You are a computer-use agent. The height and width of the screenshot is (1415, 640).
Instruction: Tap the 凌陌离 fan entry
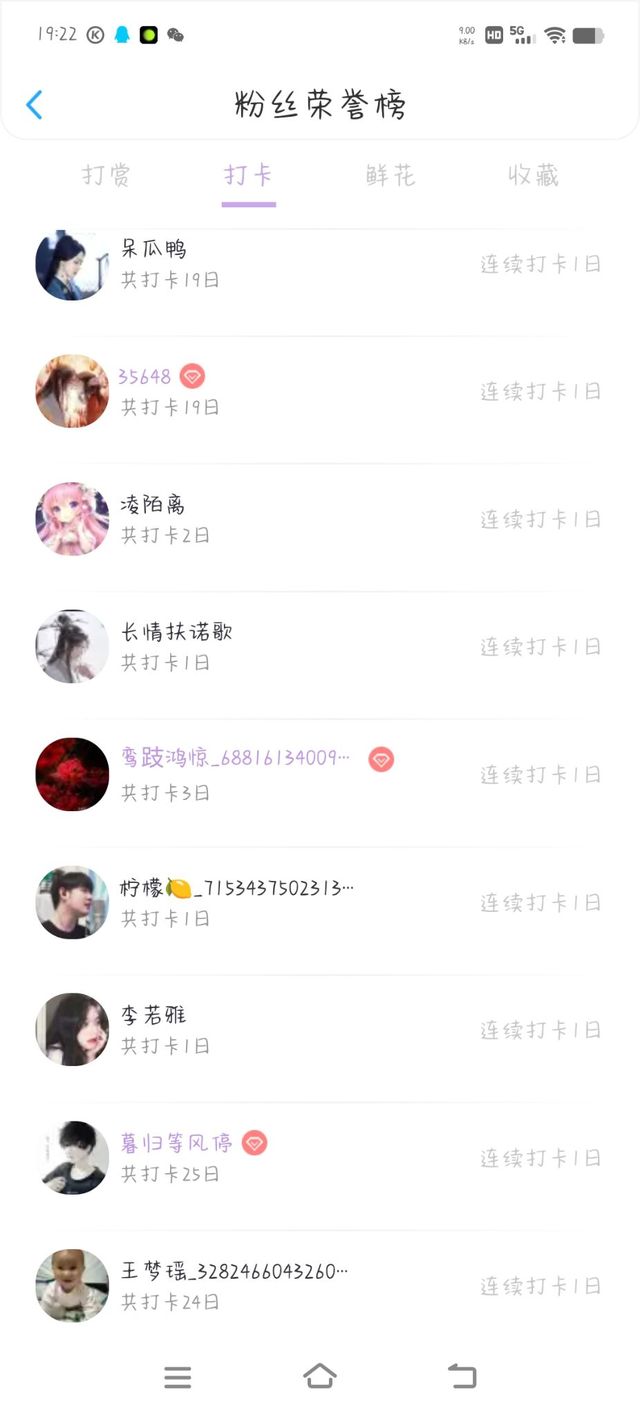320,519
